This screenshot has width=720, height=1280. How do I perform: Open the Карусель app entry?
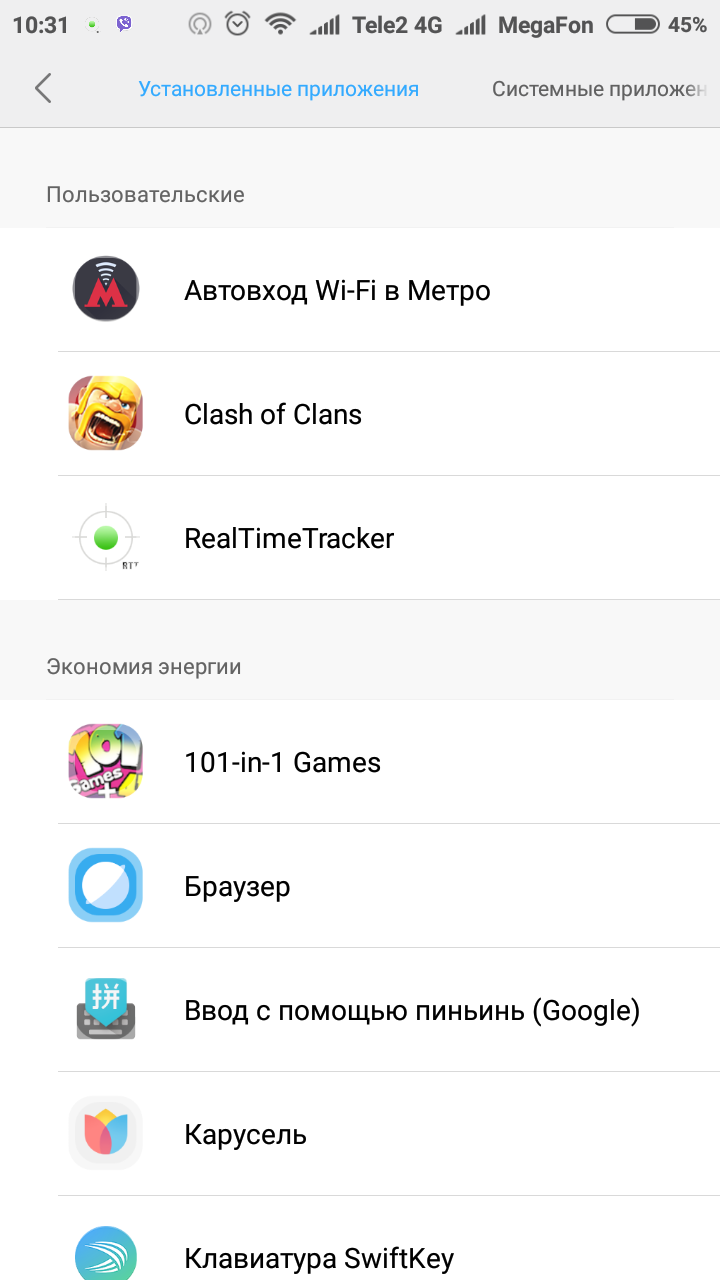coord(245,1135)
